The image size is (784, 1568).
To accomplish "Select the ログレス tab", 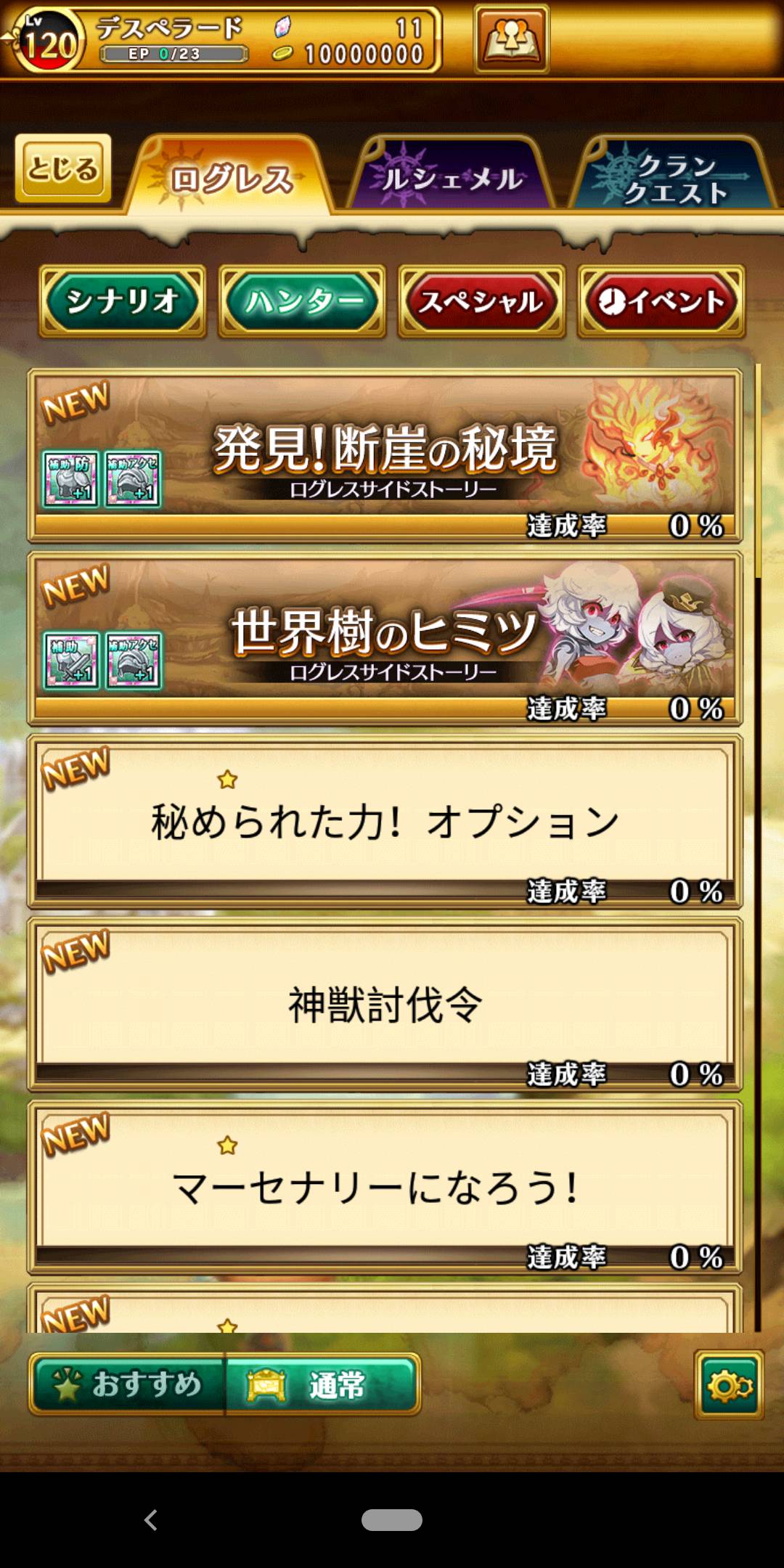I will pyautogui.click(x=231, y=178).
